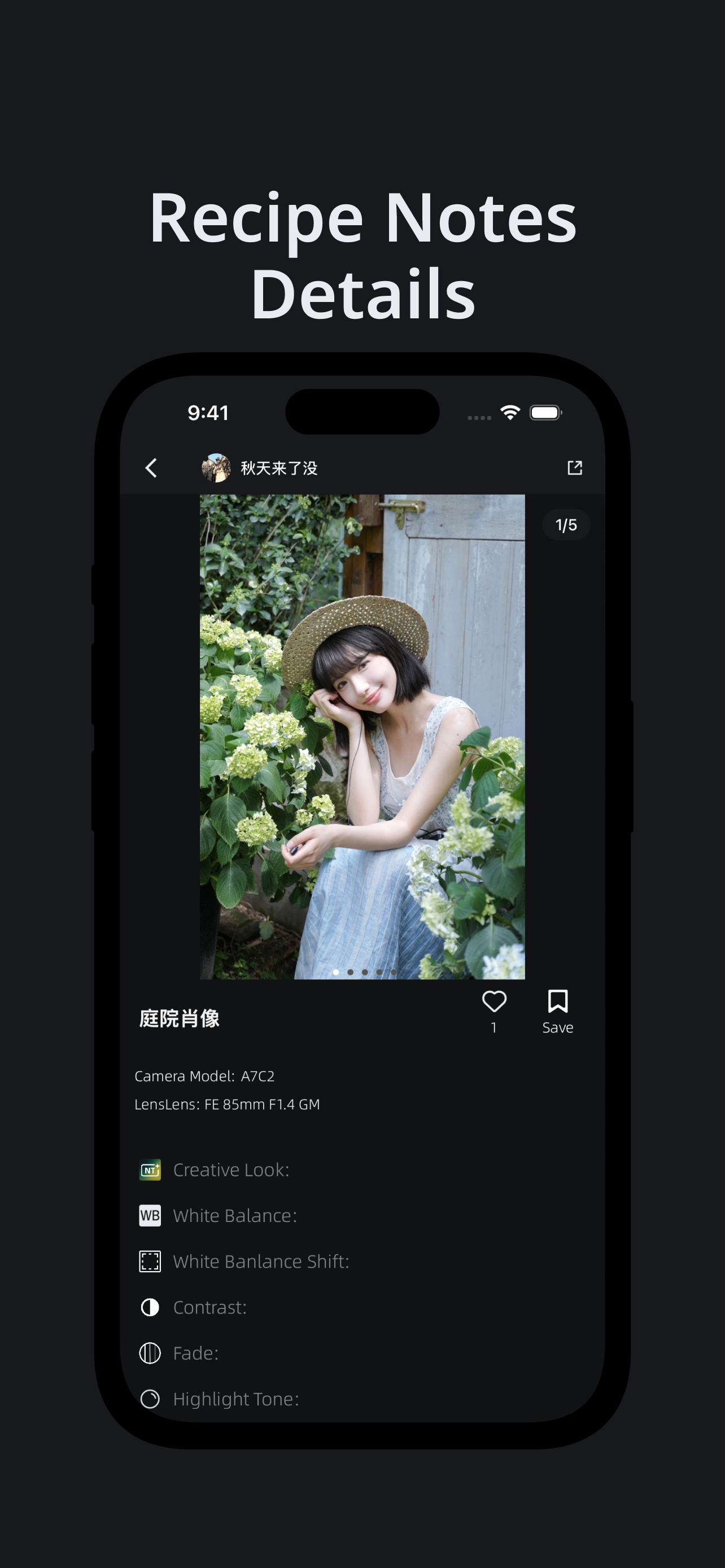Click the White Balance Shift dashed-square icon
725x1568 pixels.
pos(150,1261)
